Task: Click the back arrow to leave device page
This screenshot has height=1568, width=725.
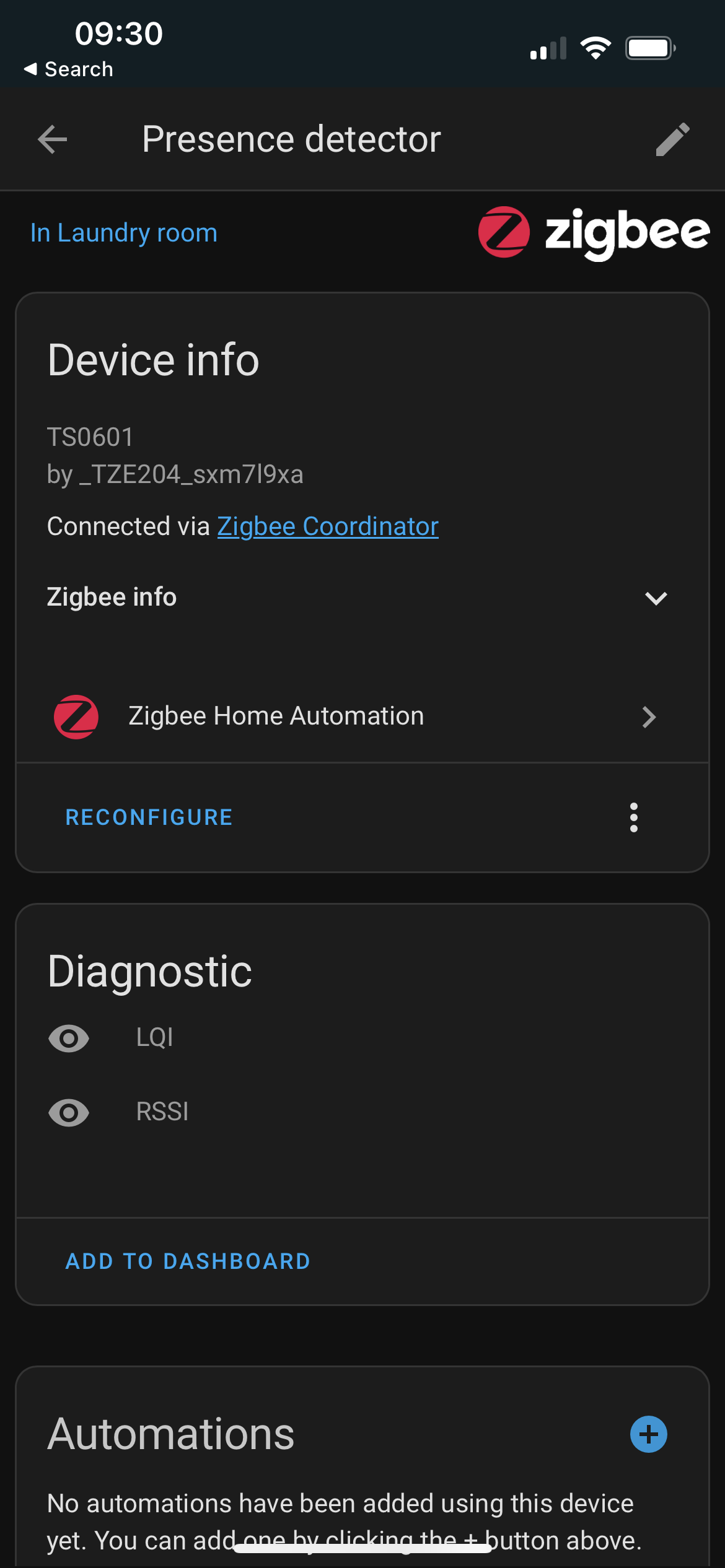Action: (x=51, y=139)
